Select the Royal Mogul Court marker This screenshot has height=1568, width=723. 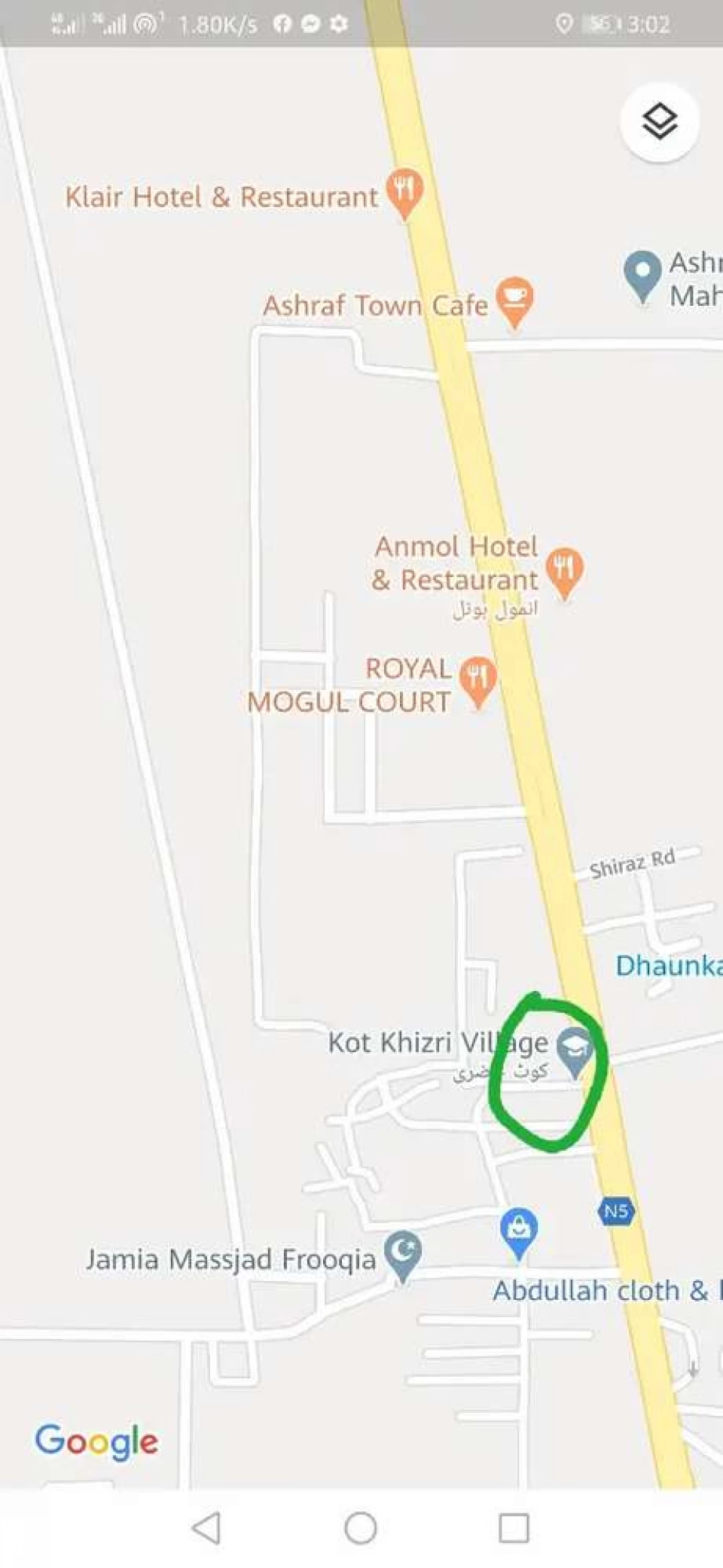477,682
